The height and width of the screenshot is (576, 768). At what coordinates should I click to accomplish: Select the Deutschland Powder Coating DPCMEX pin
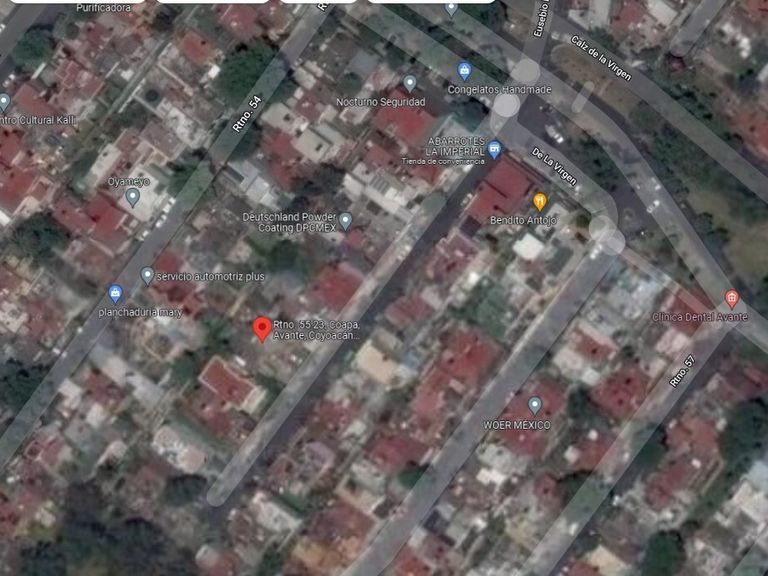tap(345, 221)
